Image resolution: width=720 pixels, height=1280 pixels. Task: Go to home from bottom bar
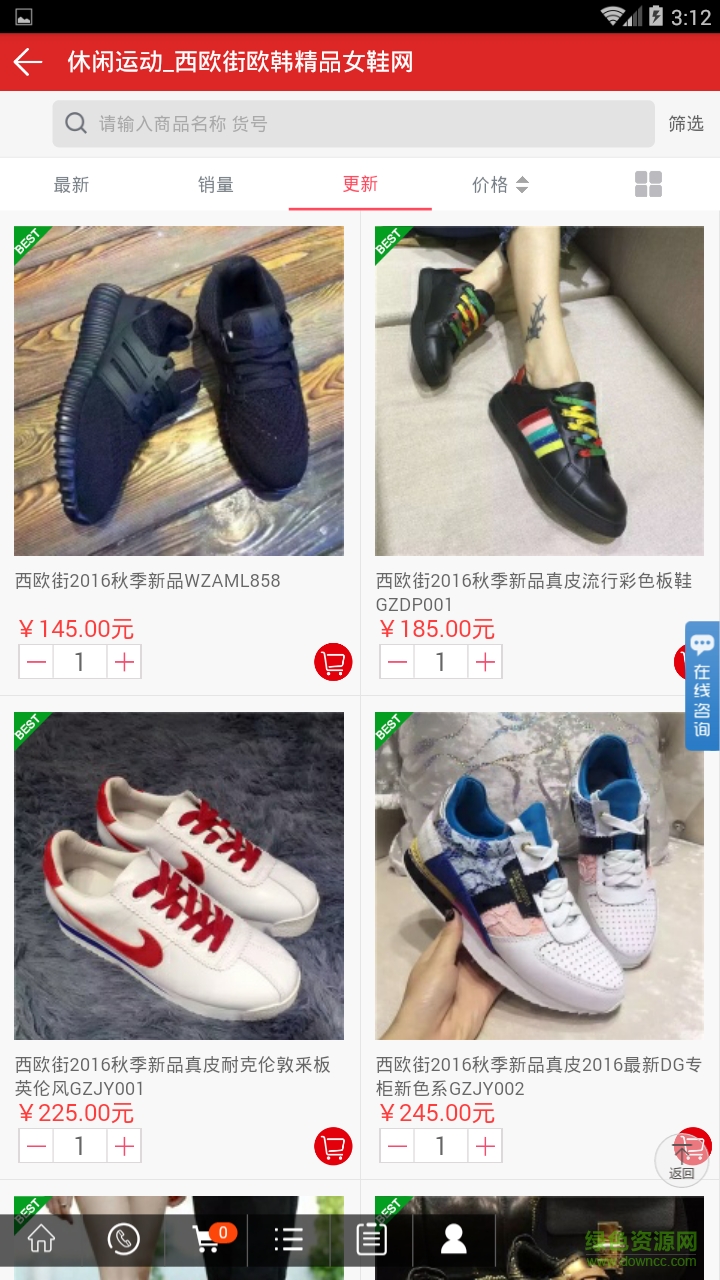[41, 1239]
